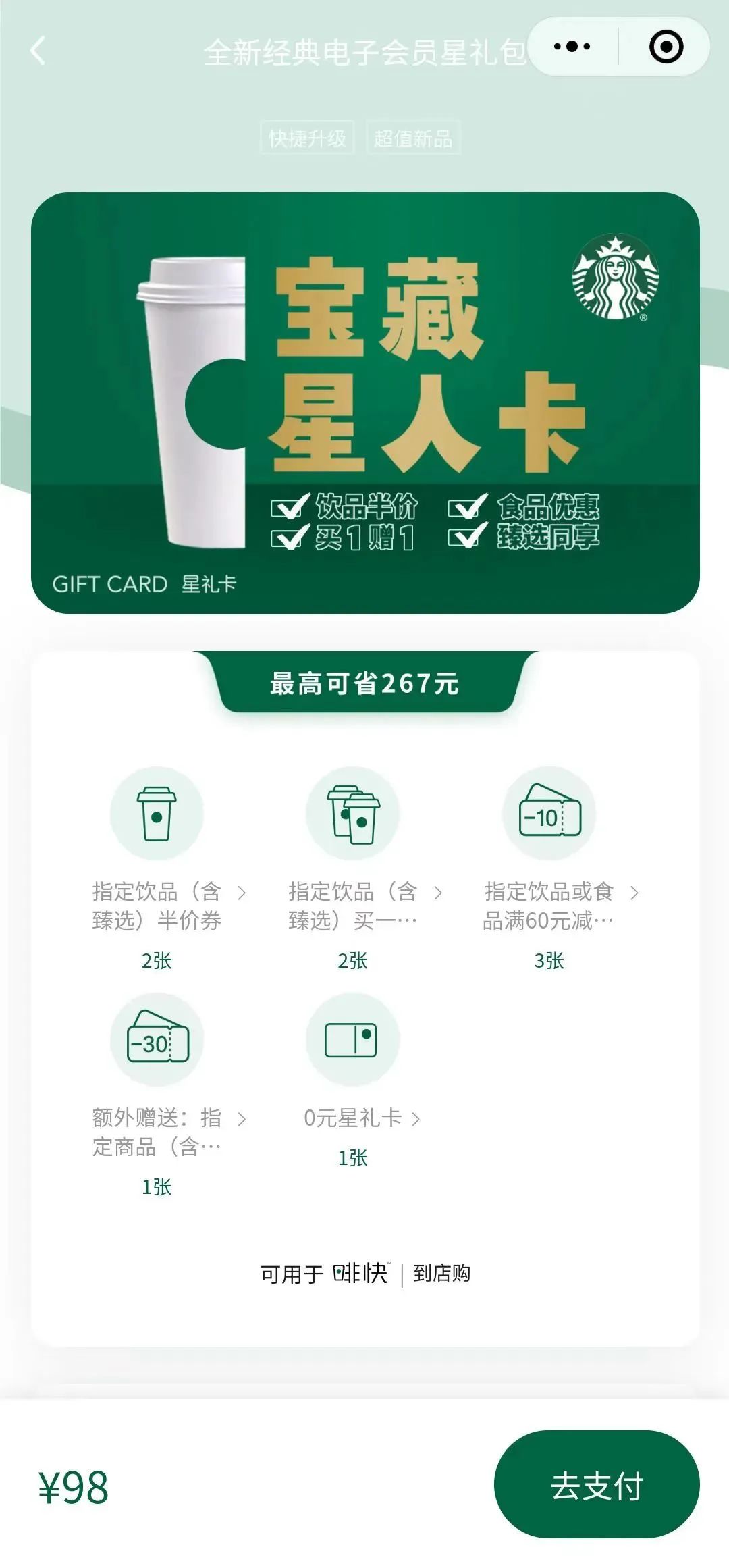729x1568 pixels.
Task: Tap the 宝藏星人卡 gift card image
Action: tap(365, 403)
